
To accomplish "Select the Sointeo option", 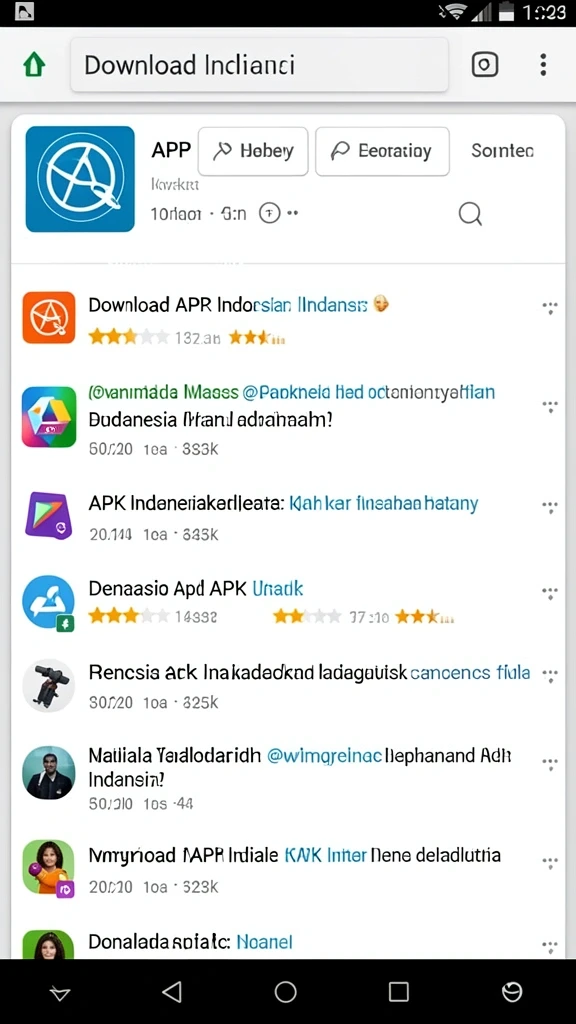I will coord(503,151).
